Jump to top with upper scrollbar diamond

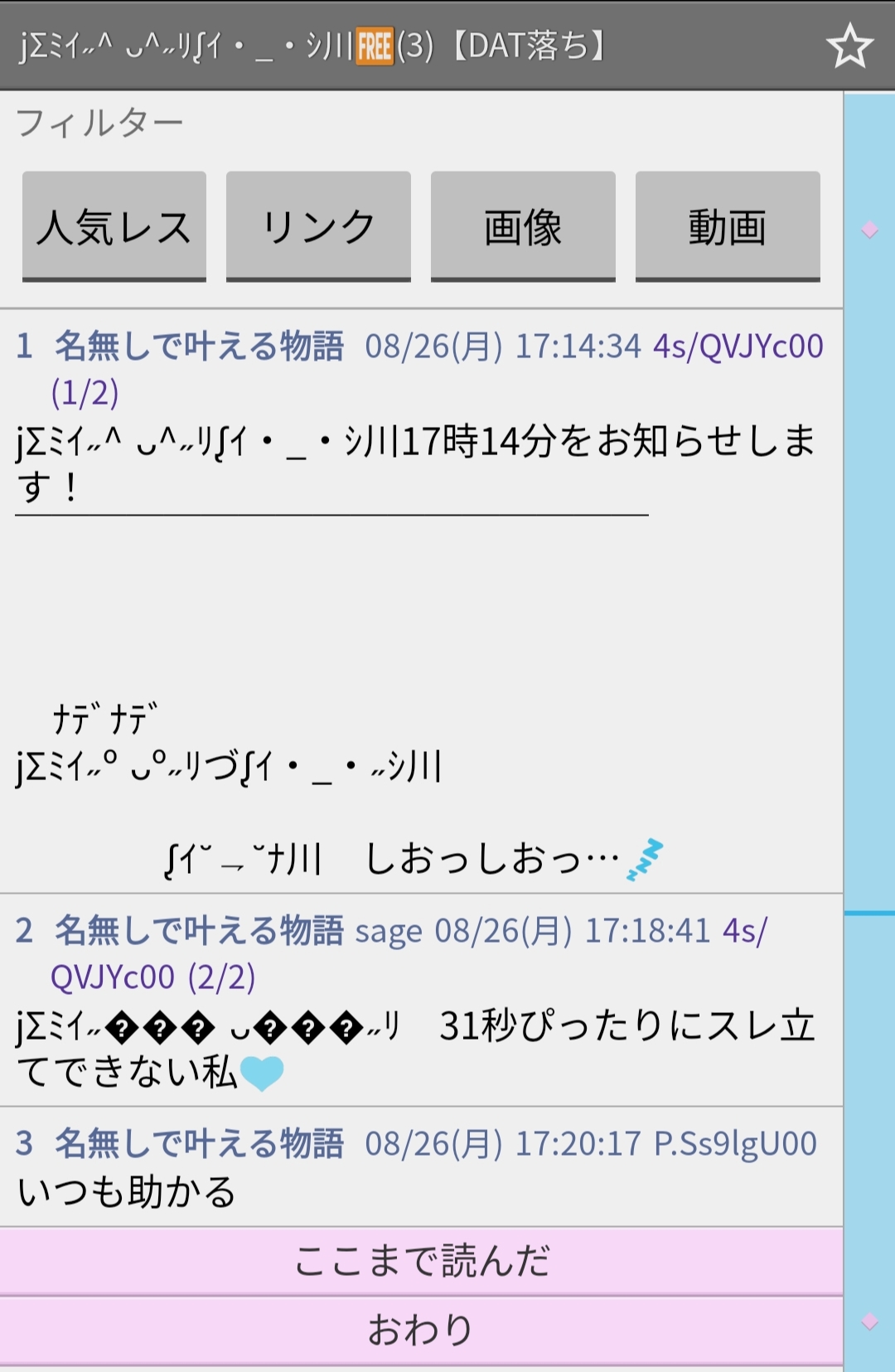tap(869, 230)
